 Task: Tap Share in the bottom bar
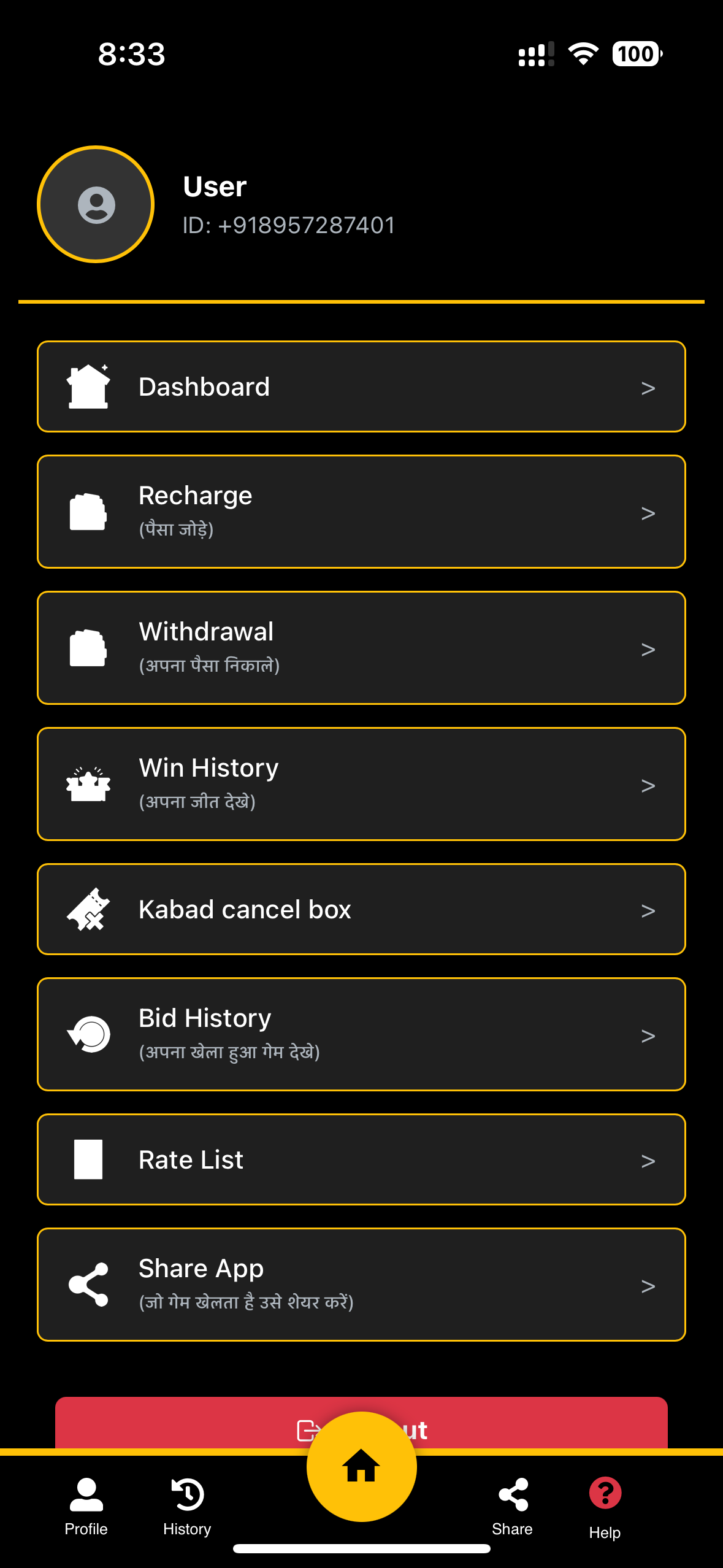click(513, 1506)
